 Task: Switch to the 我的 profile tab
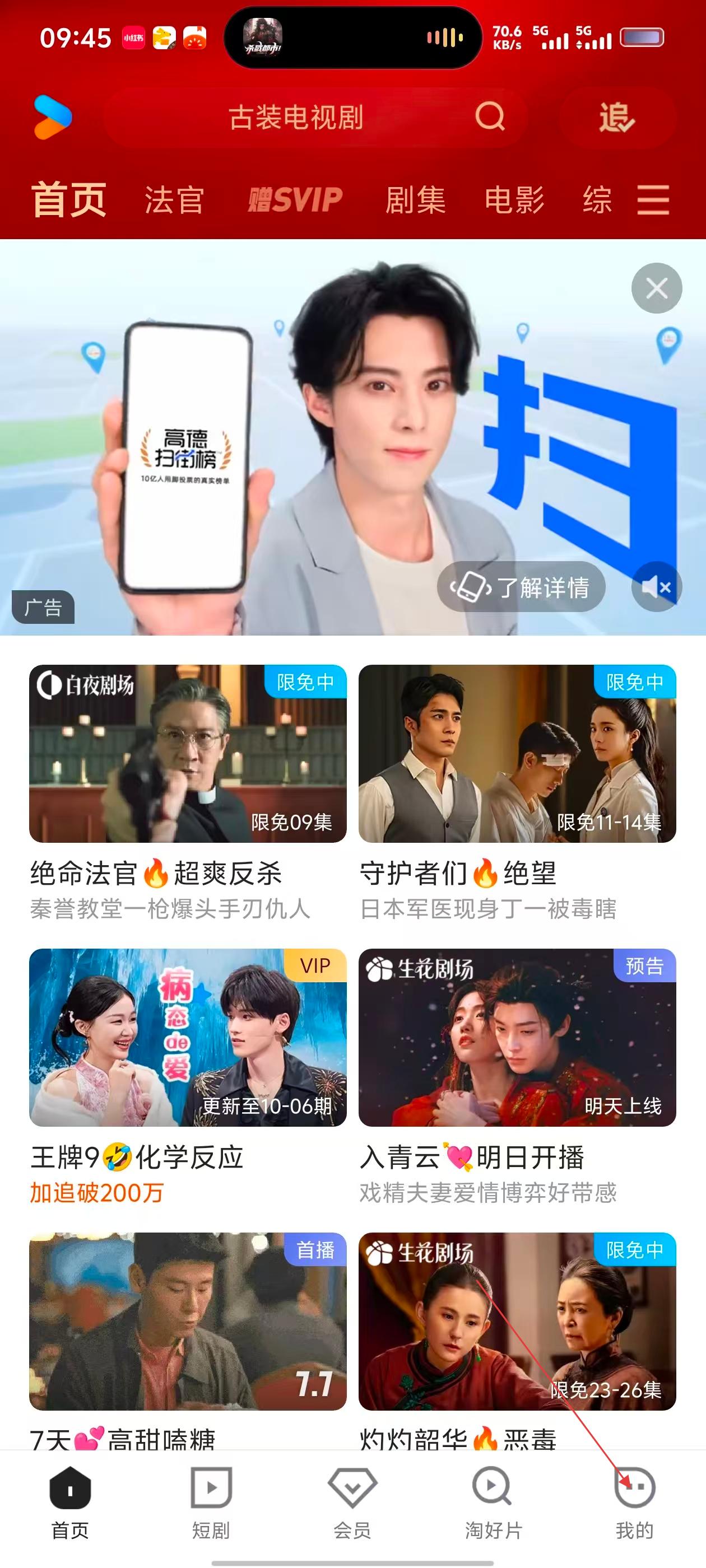coord(634,1502)
